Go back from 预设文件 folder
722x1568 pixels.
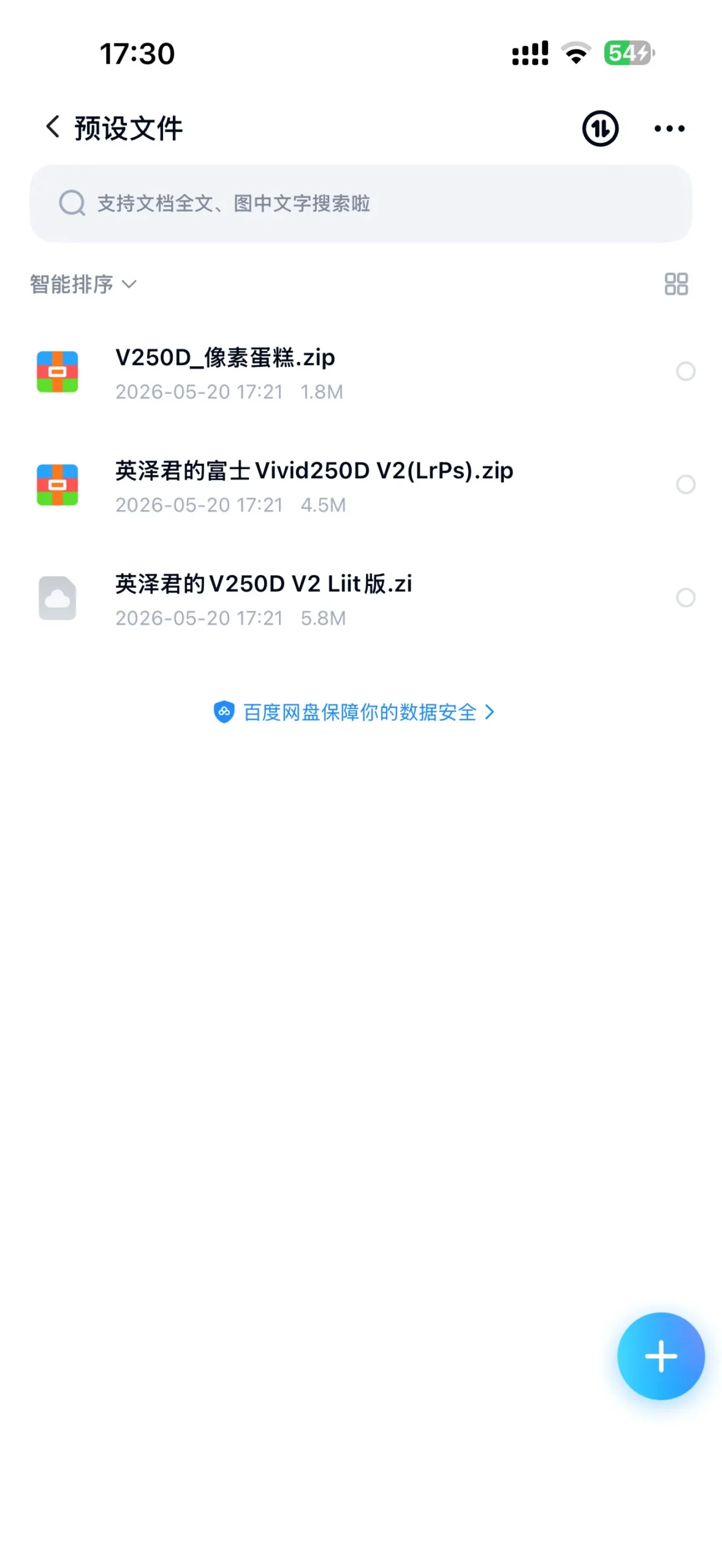point(53,127)
